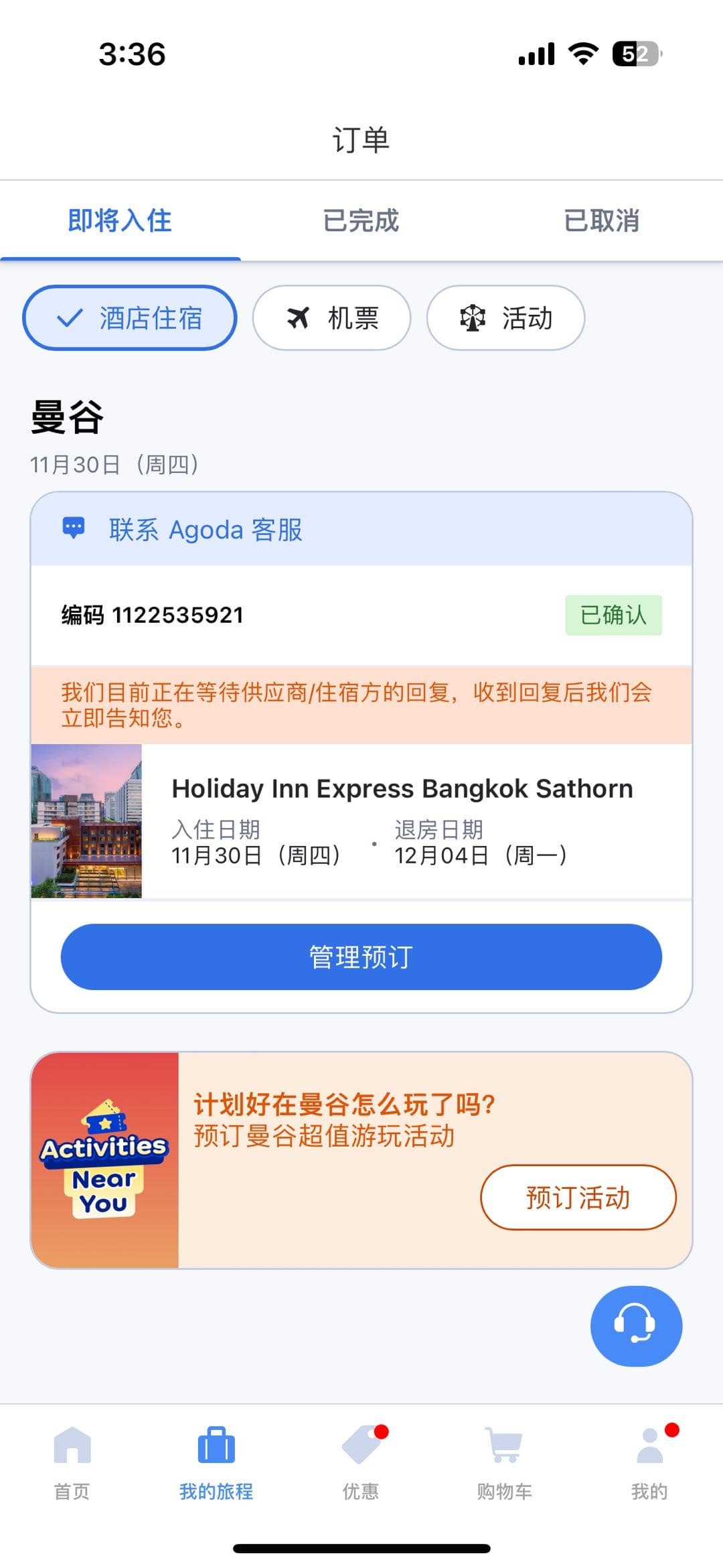The image size is (723, 1568).
Task: Filter orders by 活动
Action: click(x=505, y=318)
